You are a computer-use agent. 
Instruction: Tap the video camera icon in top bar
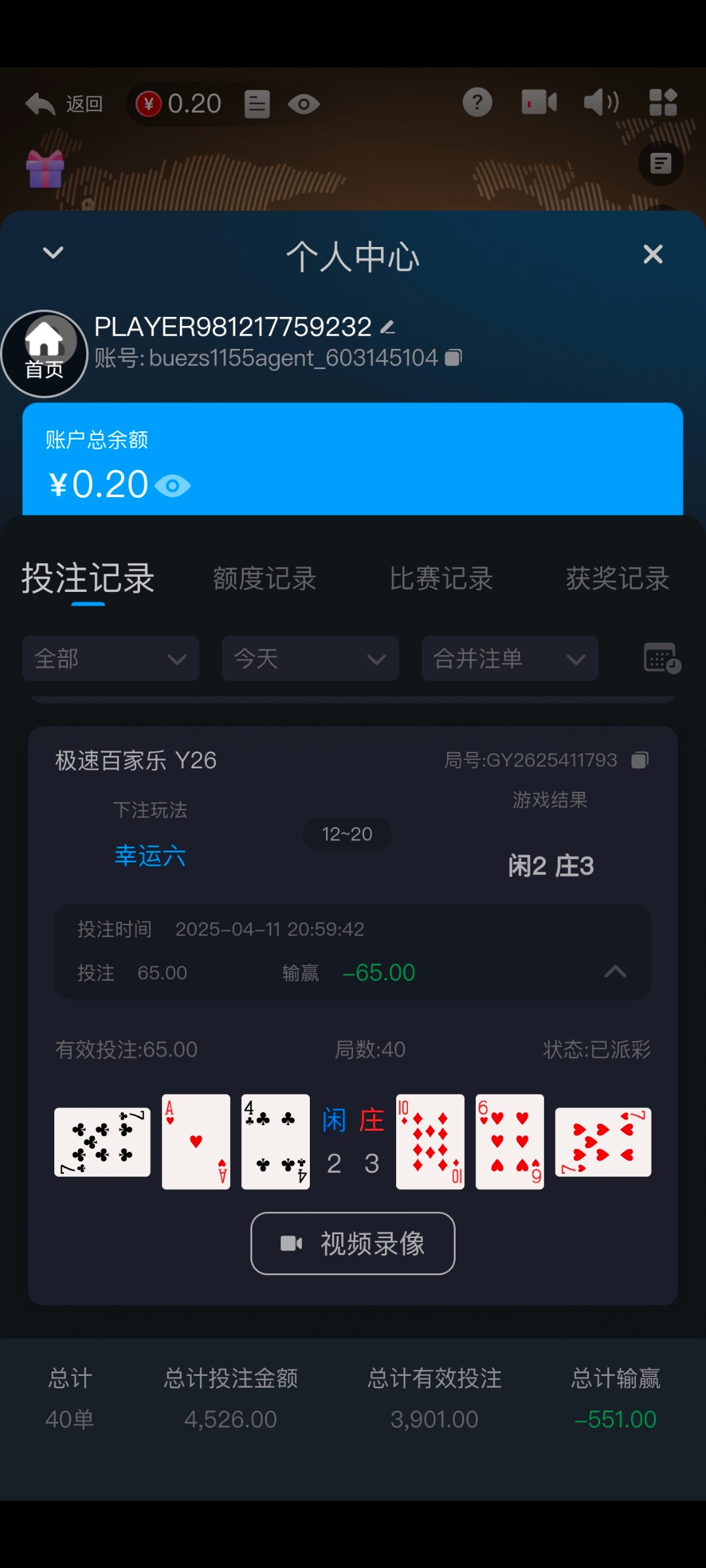539,103
